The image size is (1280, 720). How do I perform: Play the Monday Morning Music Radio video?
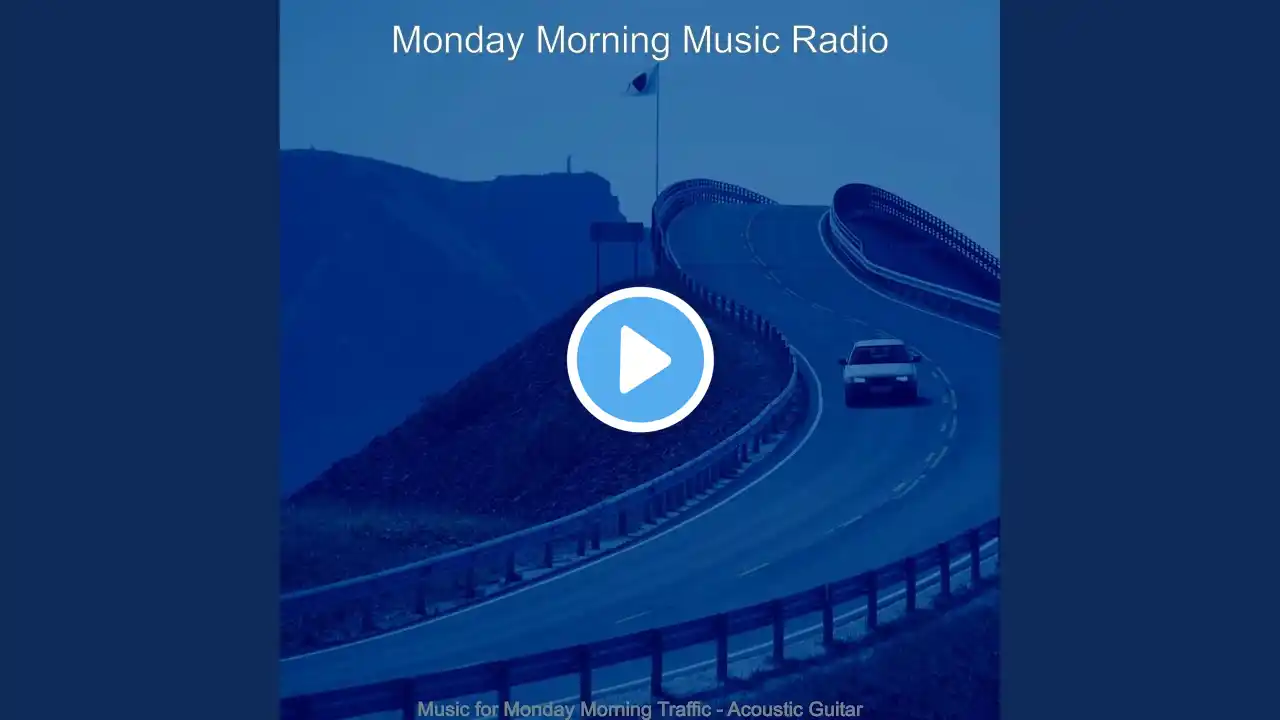point(640,360)
